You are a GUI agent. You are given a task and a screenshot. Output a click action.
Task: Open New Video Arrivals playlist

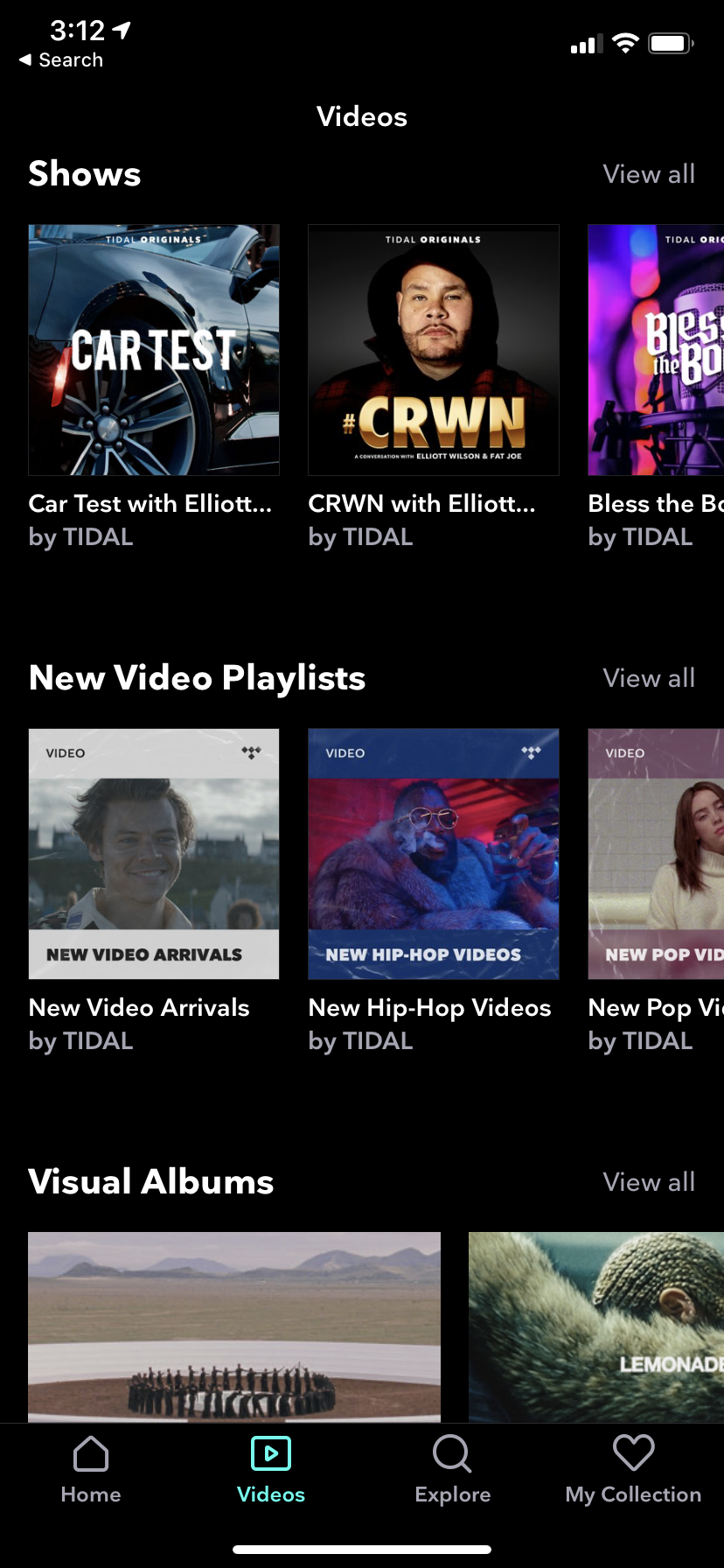pos(154,854)
